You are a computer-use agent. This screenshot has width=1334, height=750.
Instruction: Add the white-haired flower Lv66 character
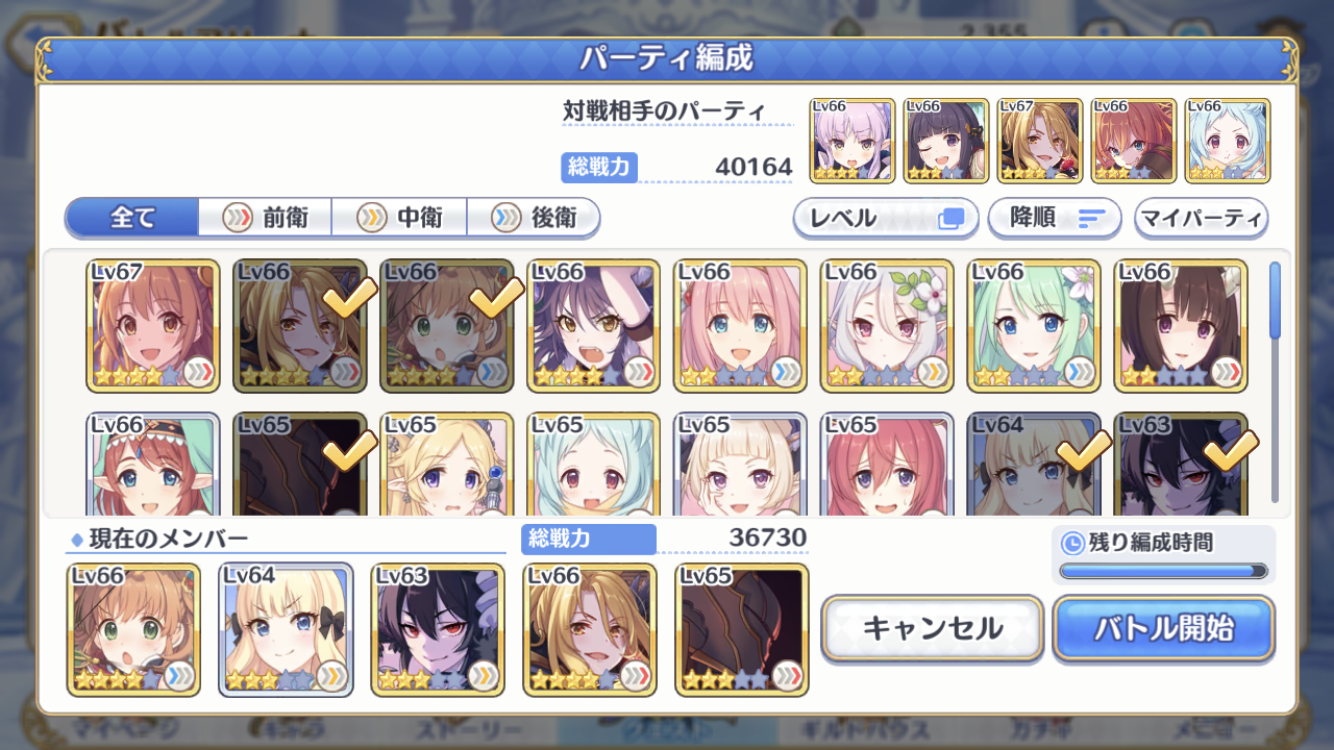[887, 326]
